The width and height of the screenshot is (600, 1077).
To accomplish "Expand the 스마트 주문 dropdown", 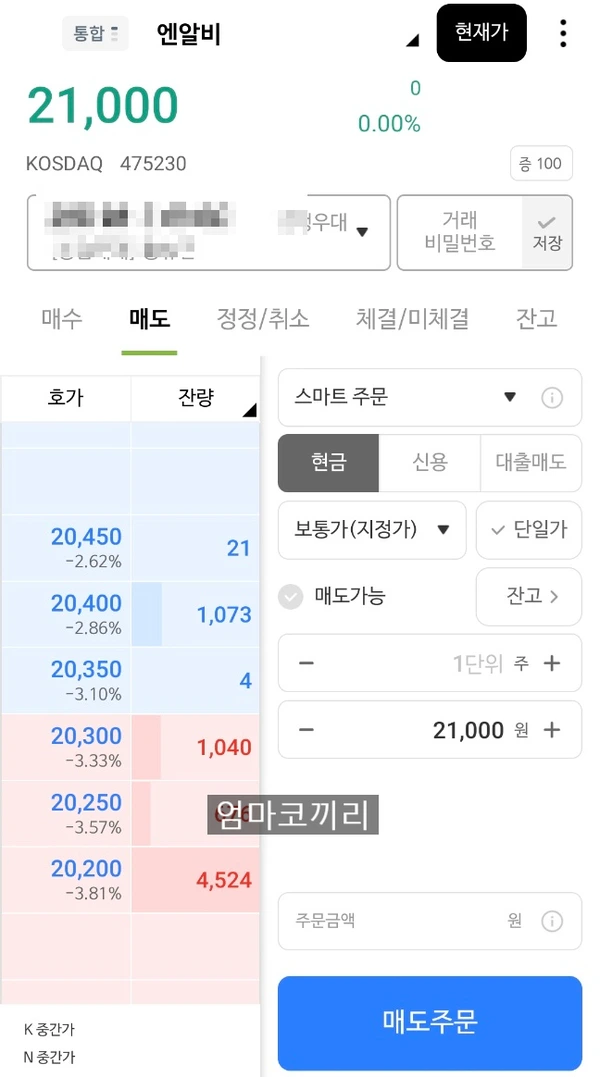I will 430,397.
